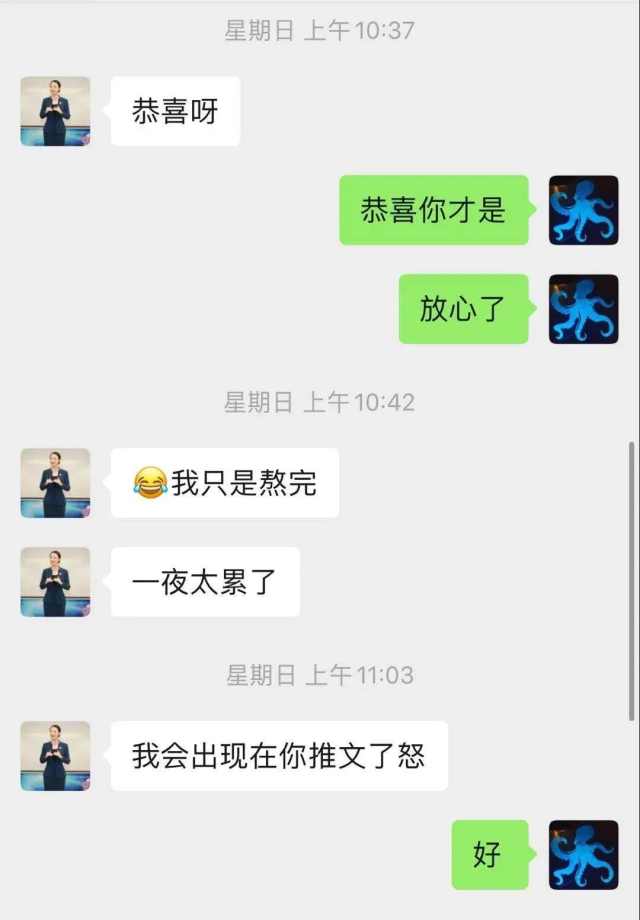Tap octopus avatar next to 恭喜你才是

coord(584,210)
